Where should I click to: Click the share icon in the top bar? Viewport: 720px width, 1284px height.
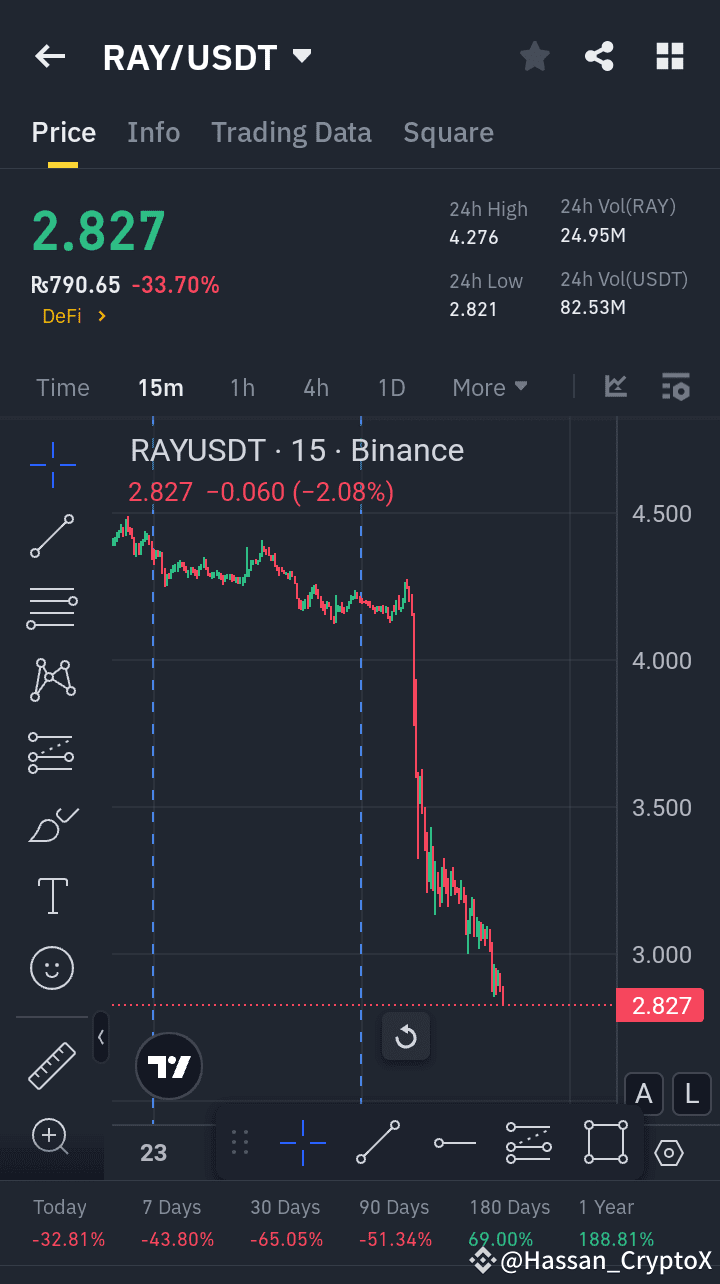[x=599, y=57]
